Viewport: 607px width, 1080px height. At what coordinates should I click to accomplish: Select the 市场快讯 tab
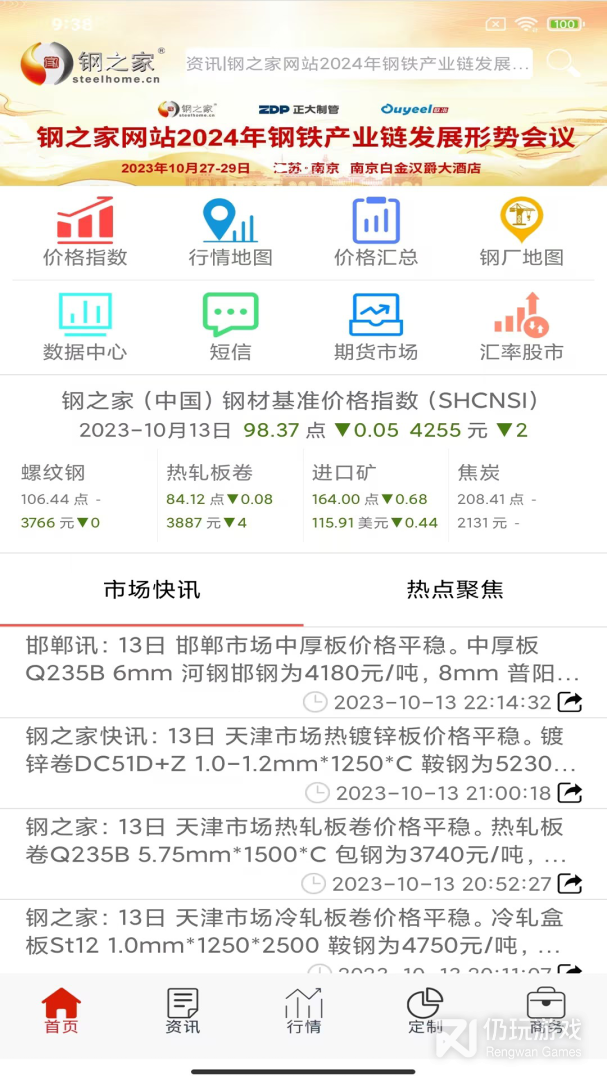pos(152,589)
